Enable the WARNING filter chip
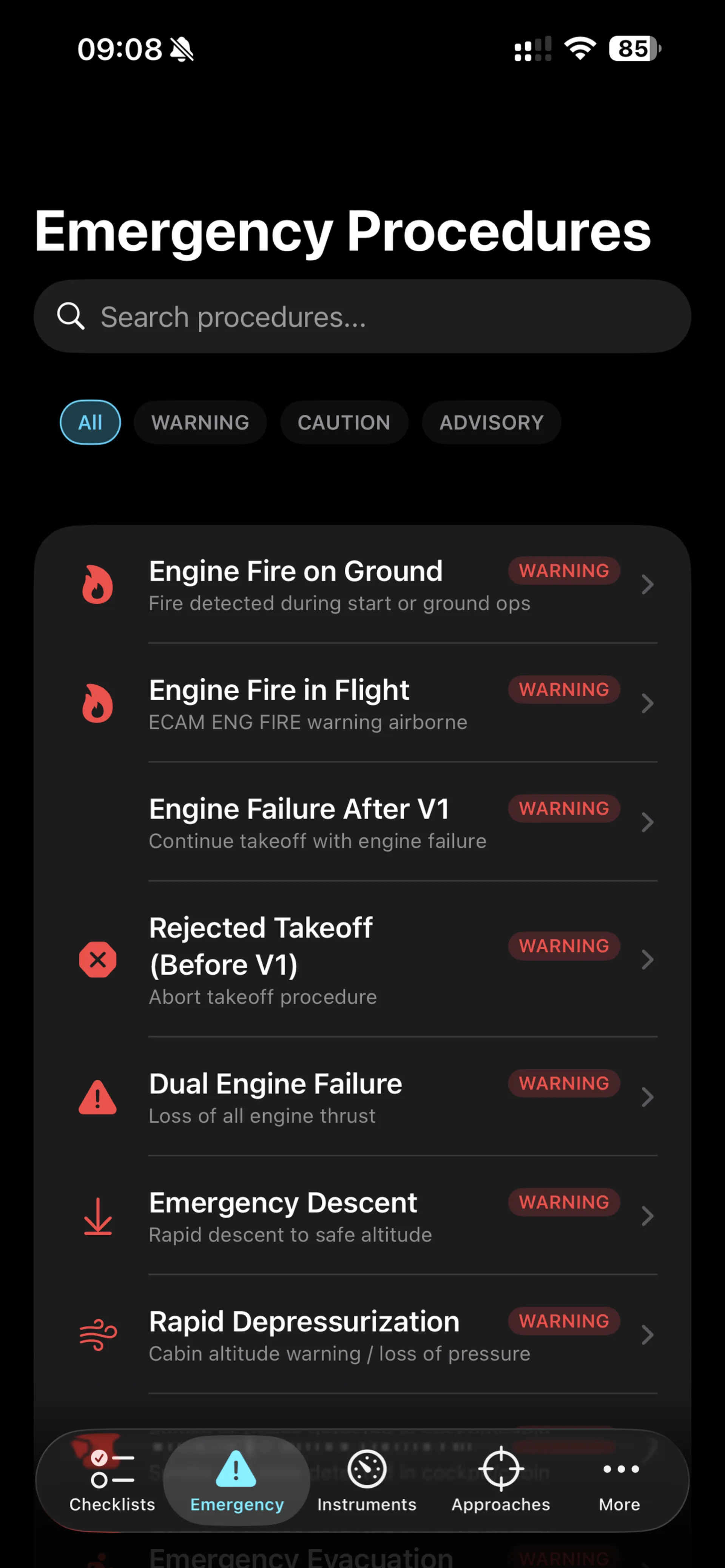Image resolution: width=725 pixels, height=1568 pixels. tap(201, 422)
